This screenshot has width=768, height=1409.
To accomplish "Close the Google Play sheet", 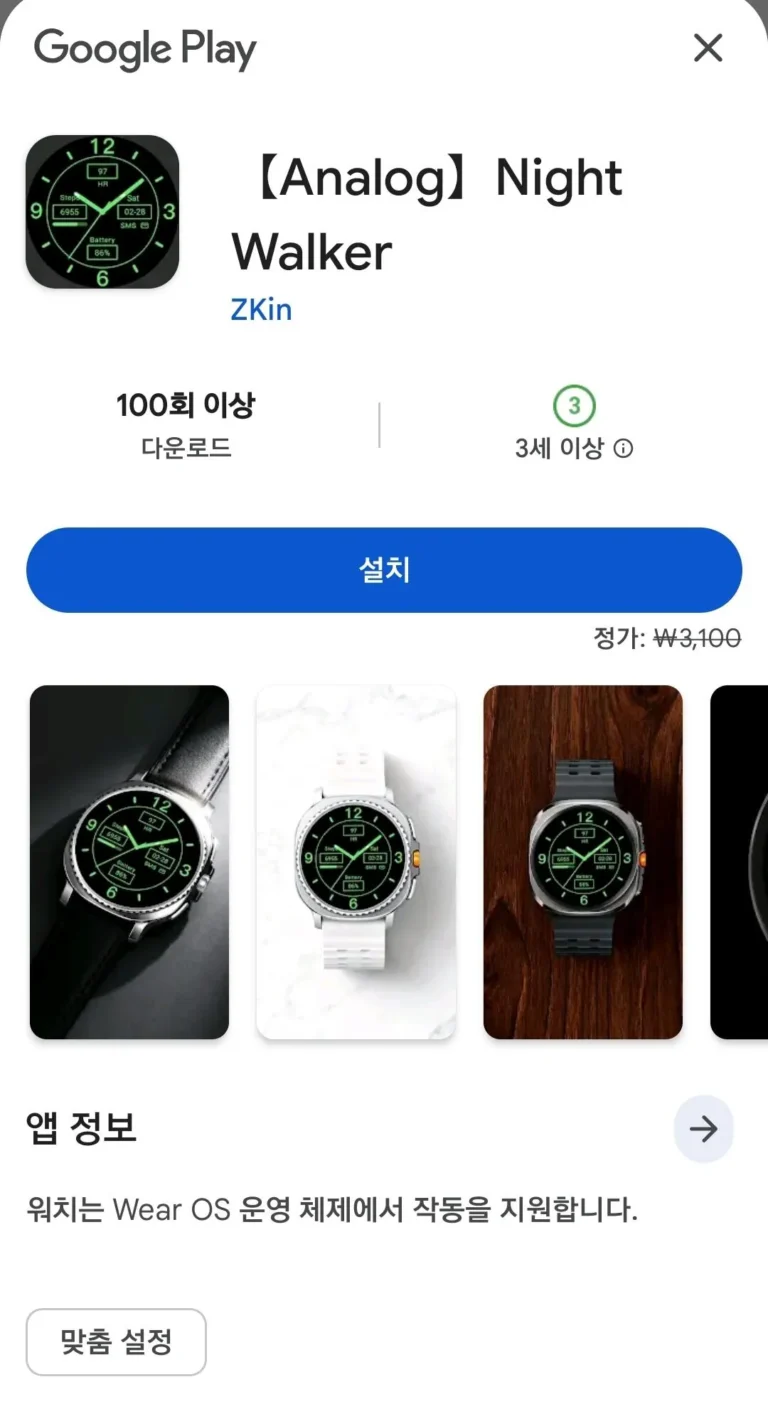I will tap(708, 47).
